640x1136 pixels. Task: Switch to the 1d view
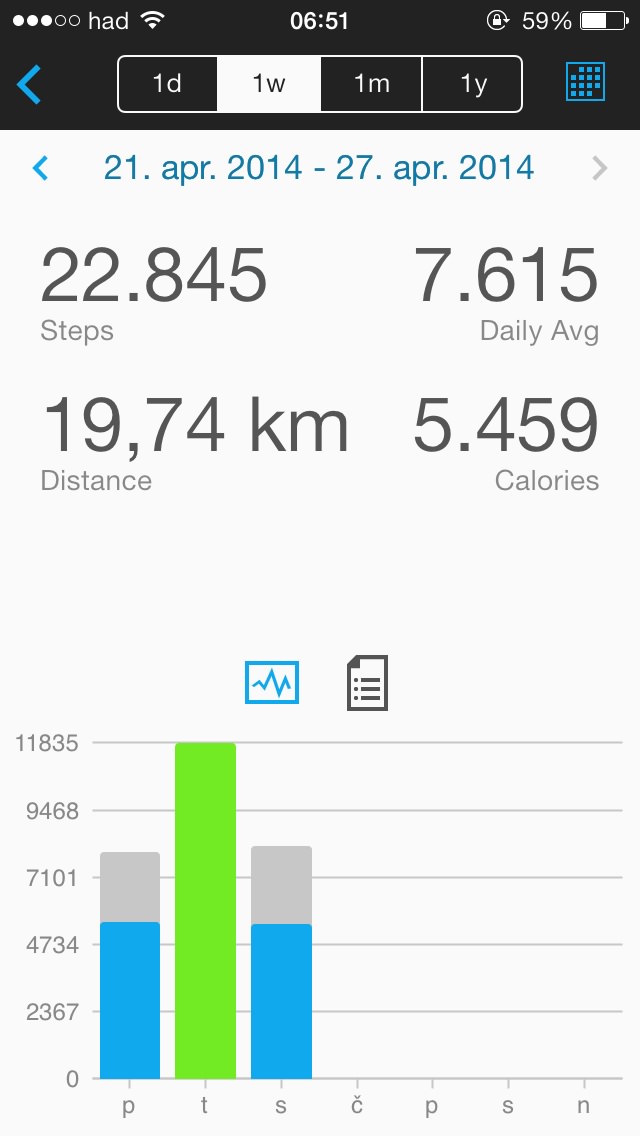[x=168, y=84]
